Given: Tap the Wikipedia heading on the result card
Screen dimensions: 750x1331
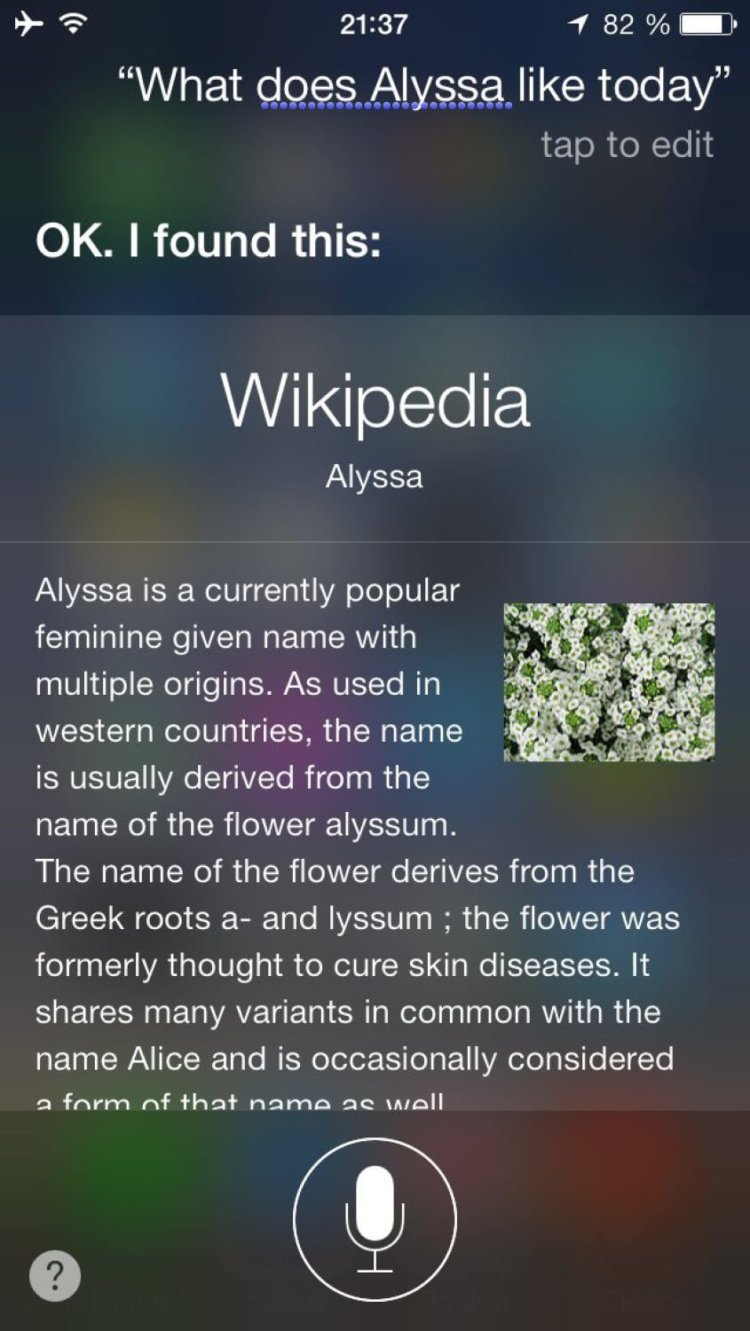Looking at the screenshot, I should (x=375, y=401).
